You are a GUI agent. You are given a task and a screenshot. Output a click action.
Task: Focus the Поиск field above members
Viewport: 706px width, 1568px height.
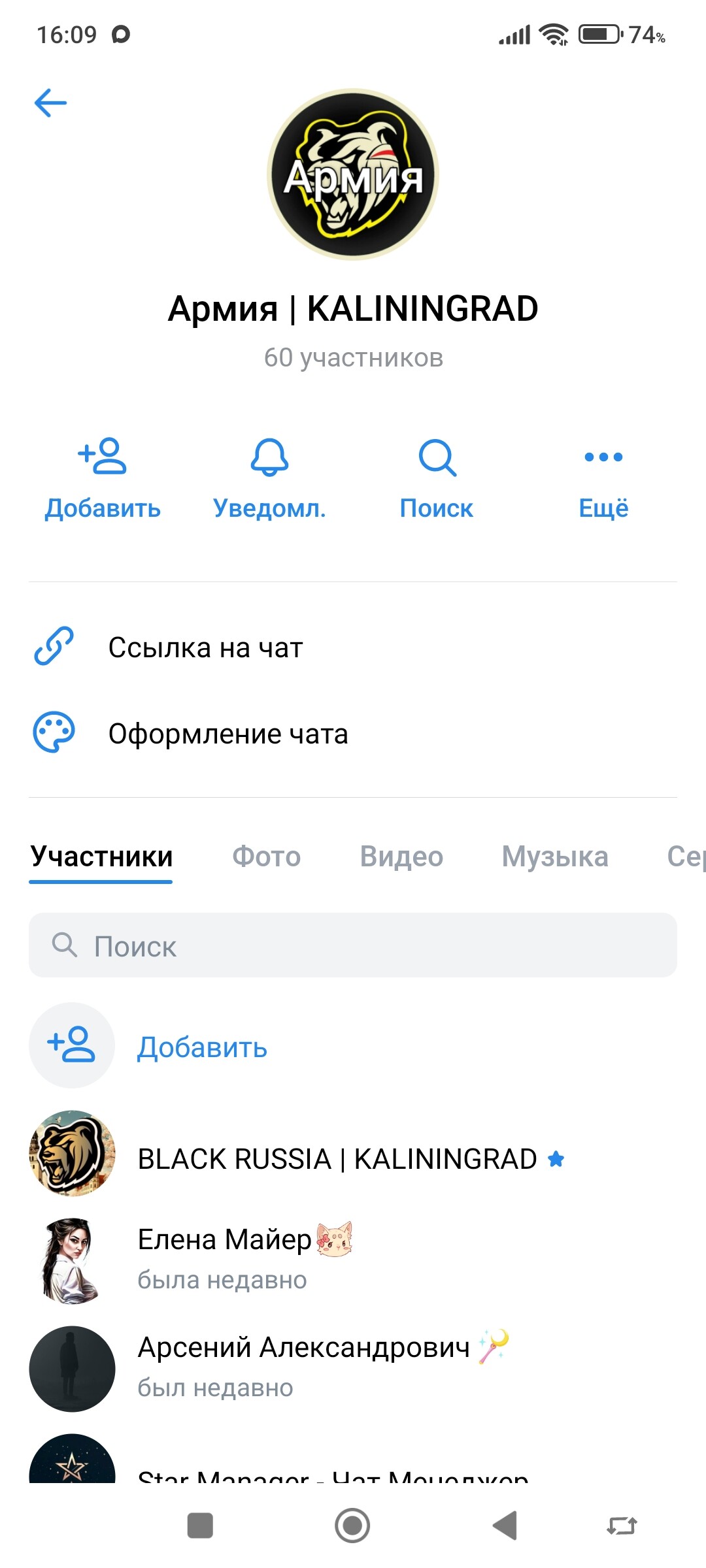[x=353, y=945]
